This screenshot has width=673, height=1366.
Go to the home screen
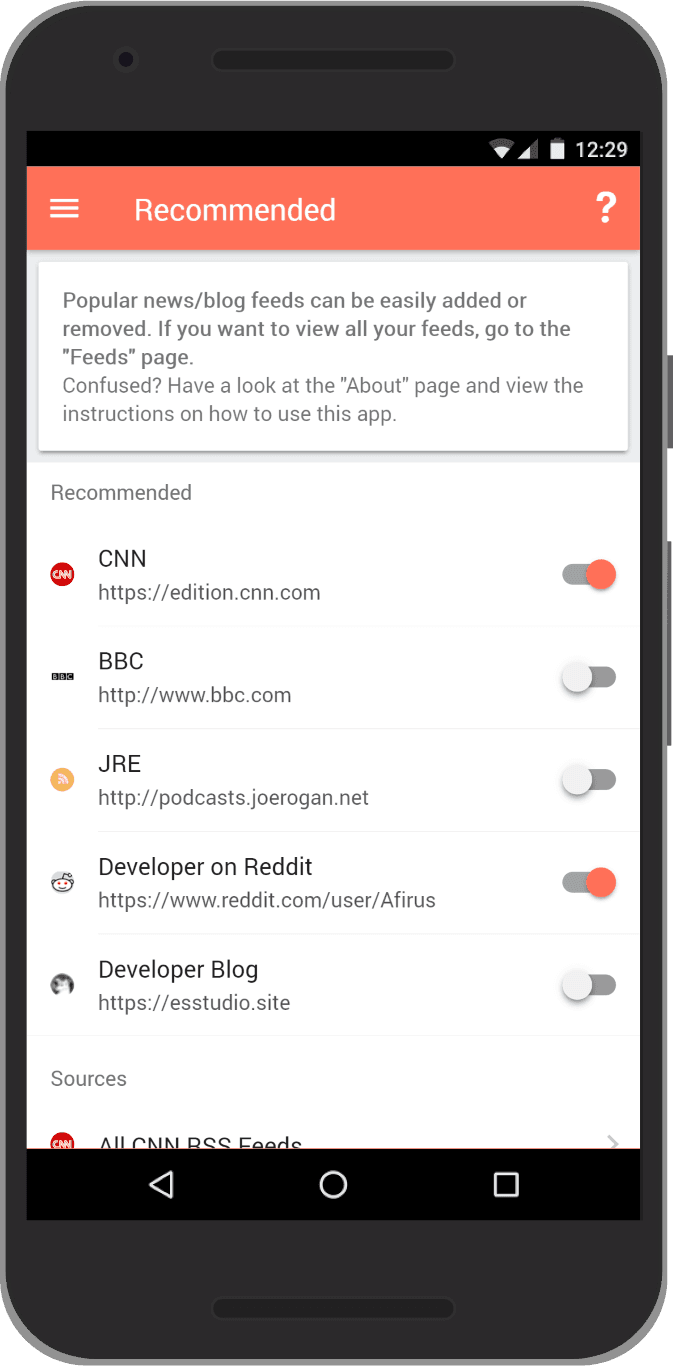tap(333, 1185)
